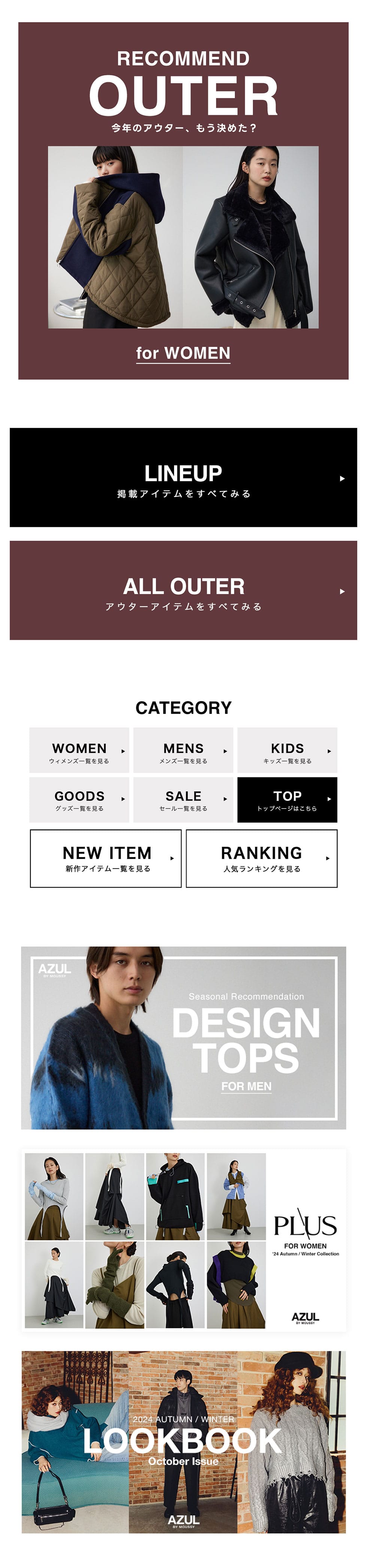Image resolution: width=367 pixels, height=1568 pixels.
Task: Go to the TOP page
Action: pyautogui.click(x=287, y=799)
